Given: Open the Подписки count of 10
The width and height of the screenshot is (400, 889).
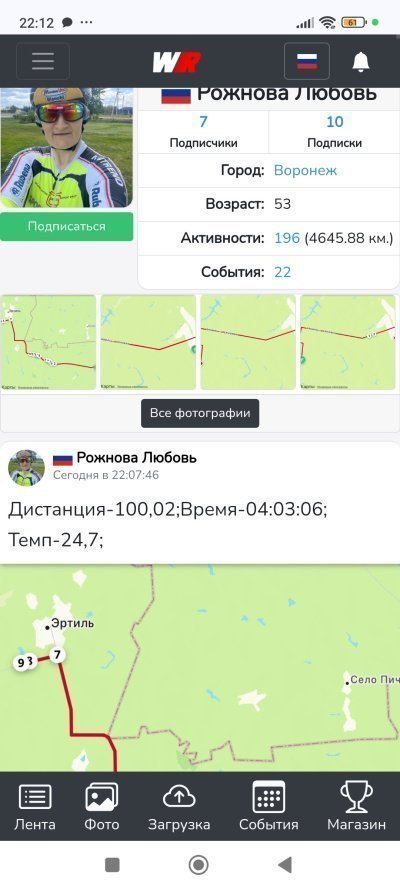Looking at the screenshot, I should (x=335, y=122).
